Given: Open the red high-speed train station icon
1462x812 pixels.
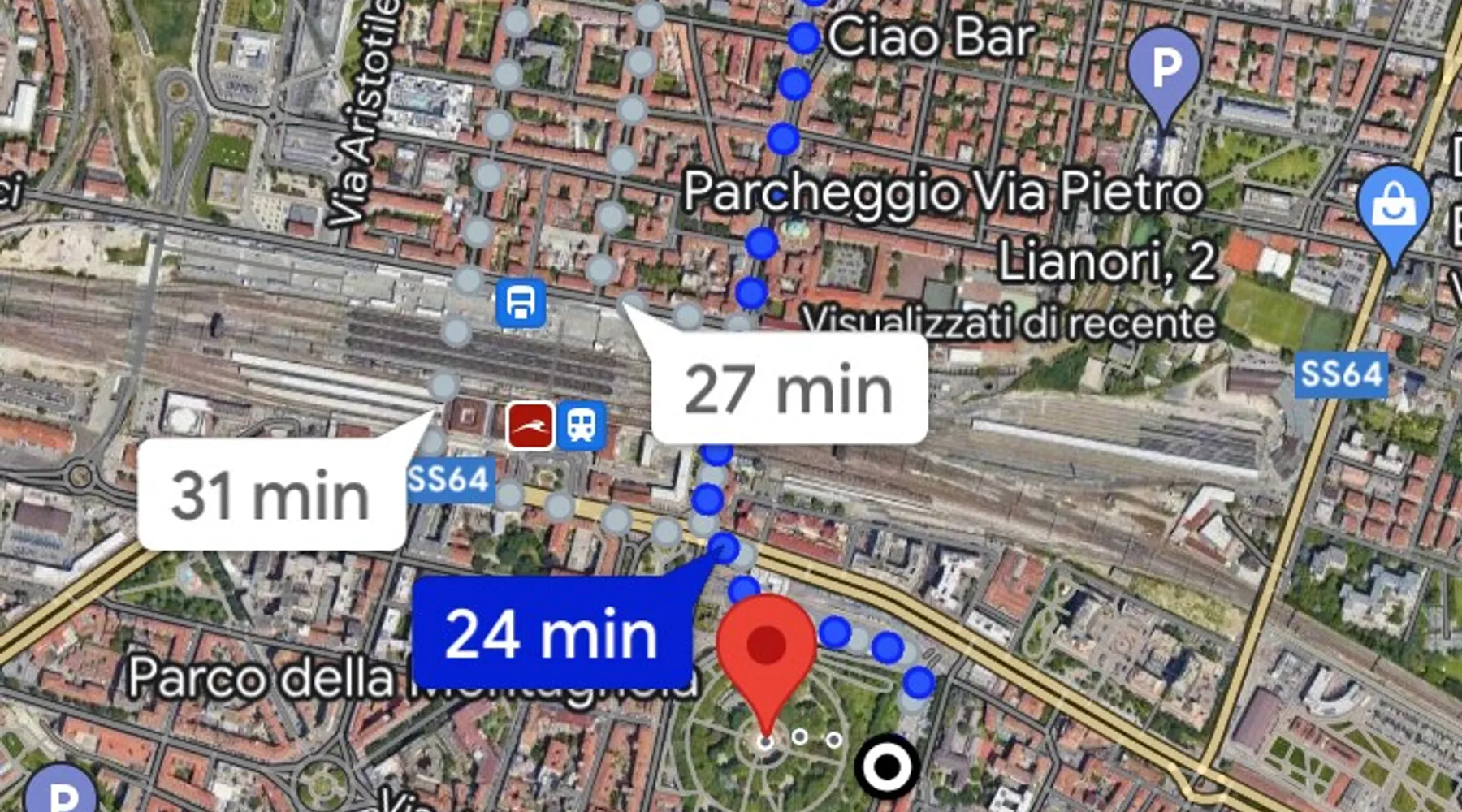Looking at the screenshot, I should point(530,425).
